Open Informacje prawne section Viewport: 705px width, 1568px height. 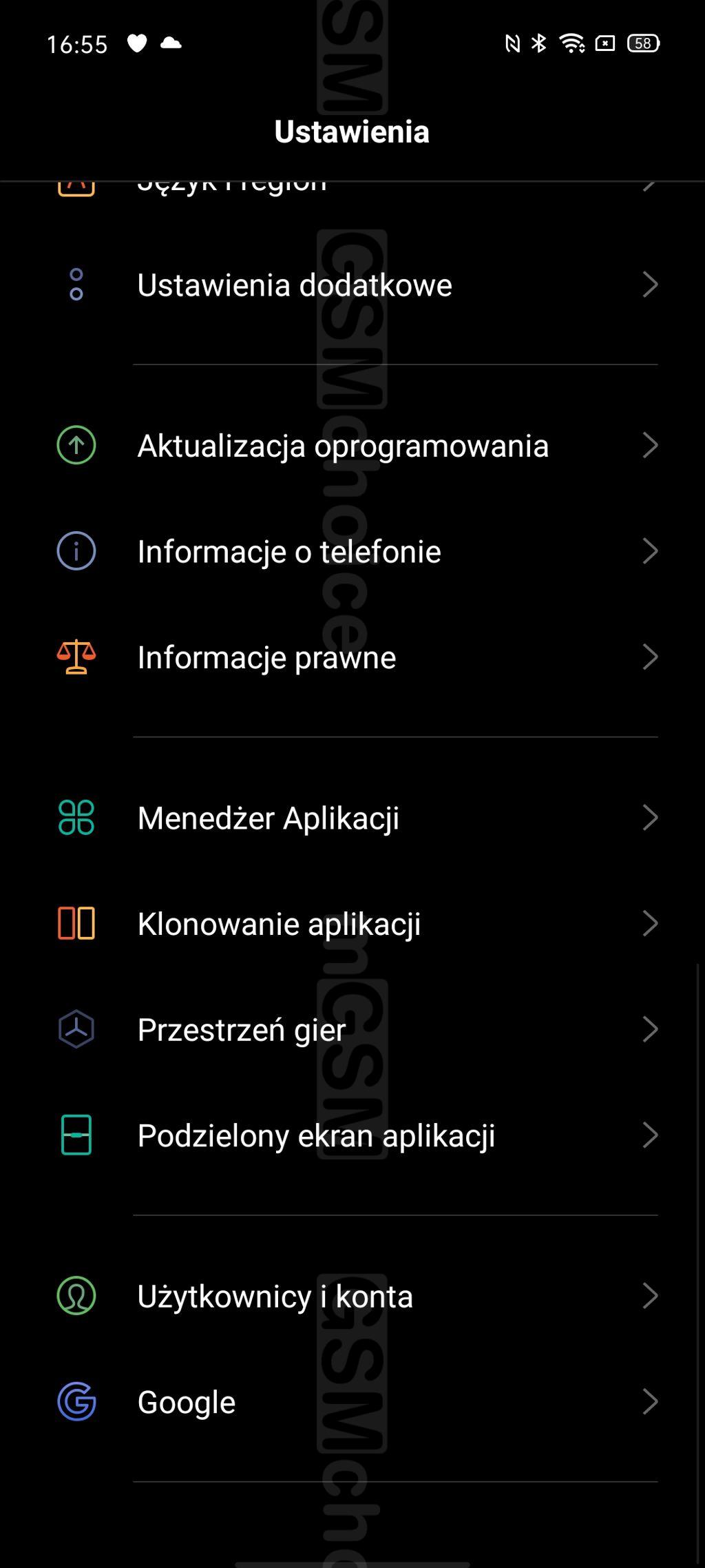(267, 657)
